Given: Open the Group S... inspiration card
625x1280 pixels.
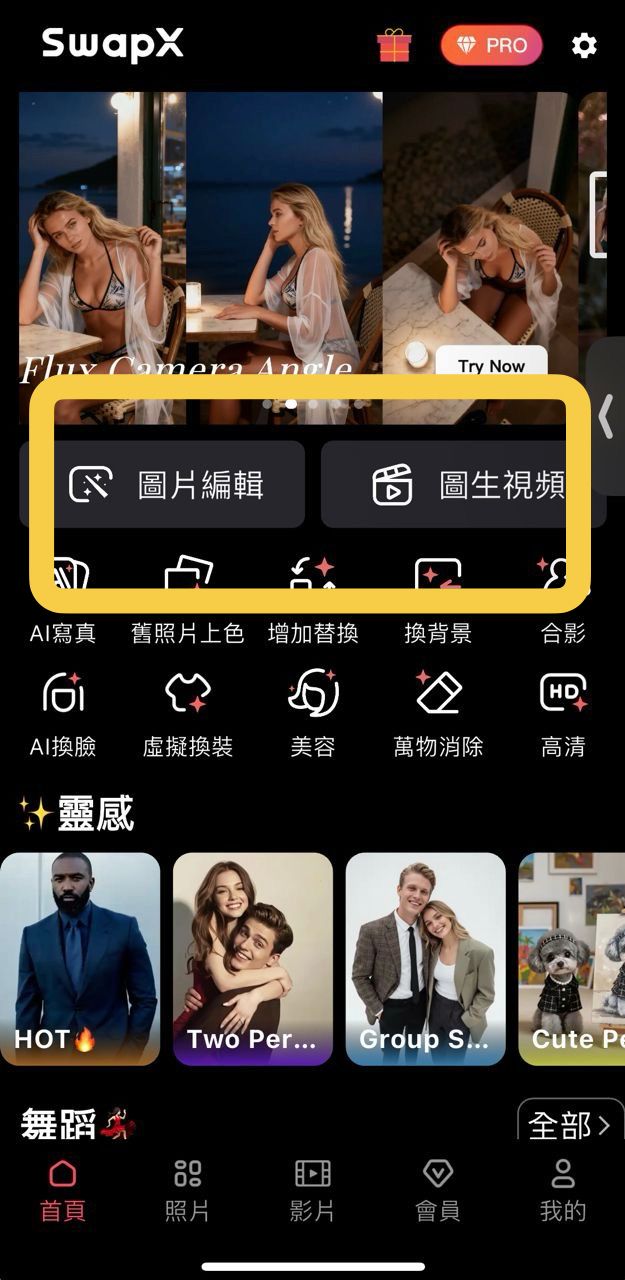Looking at the screenshot, I should (425, 958).
